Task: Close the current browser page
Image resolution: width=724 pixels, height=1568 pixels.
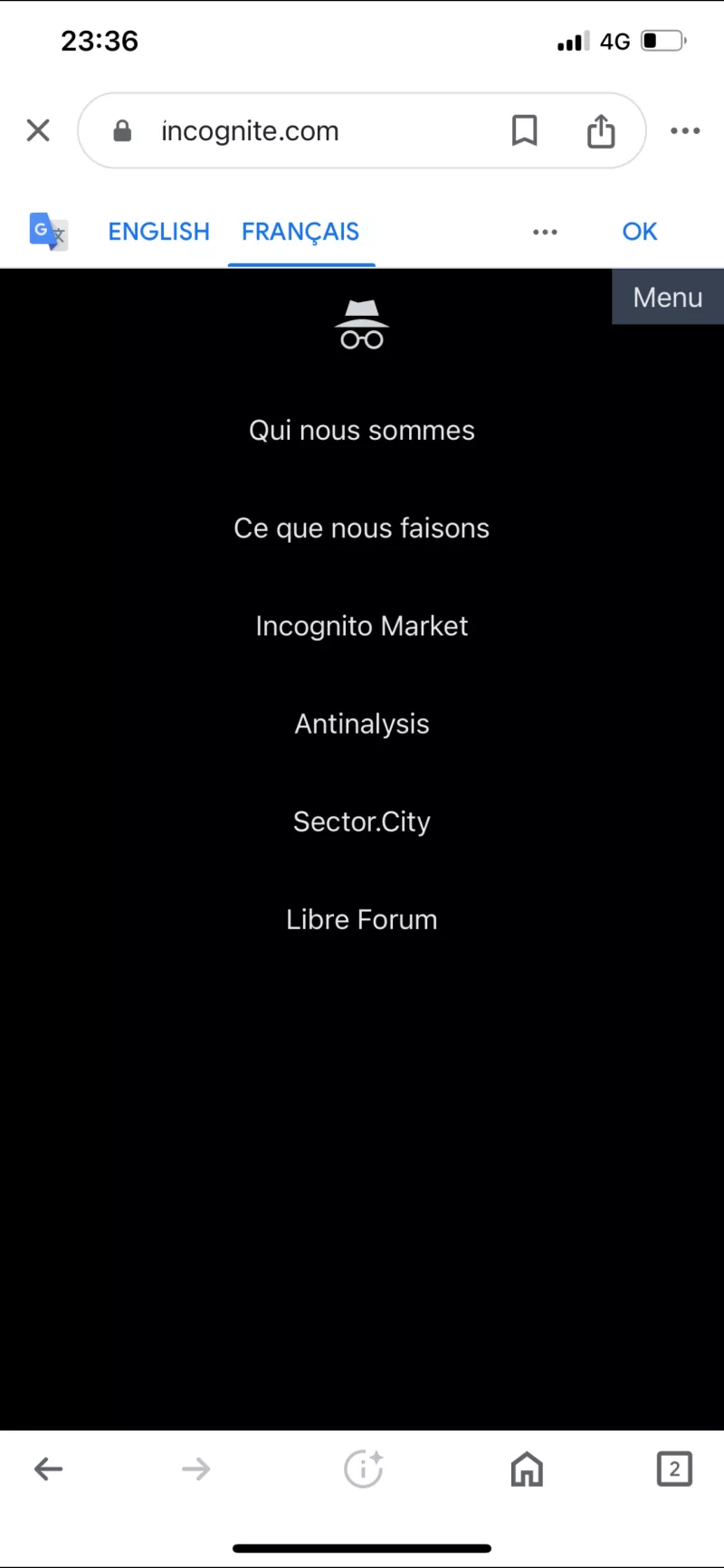Action: 38,131
